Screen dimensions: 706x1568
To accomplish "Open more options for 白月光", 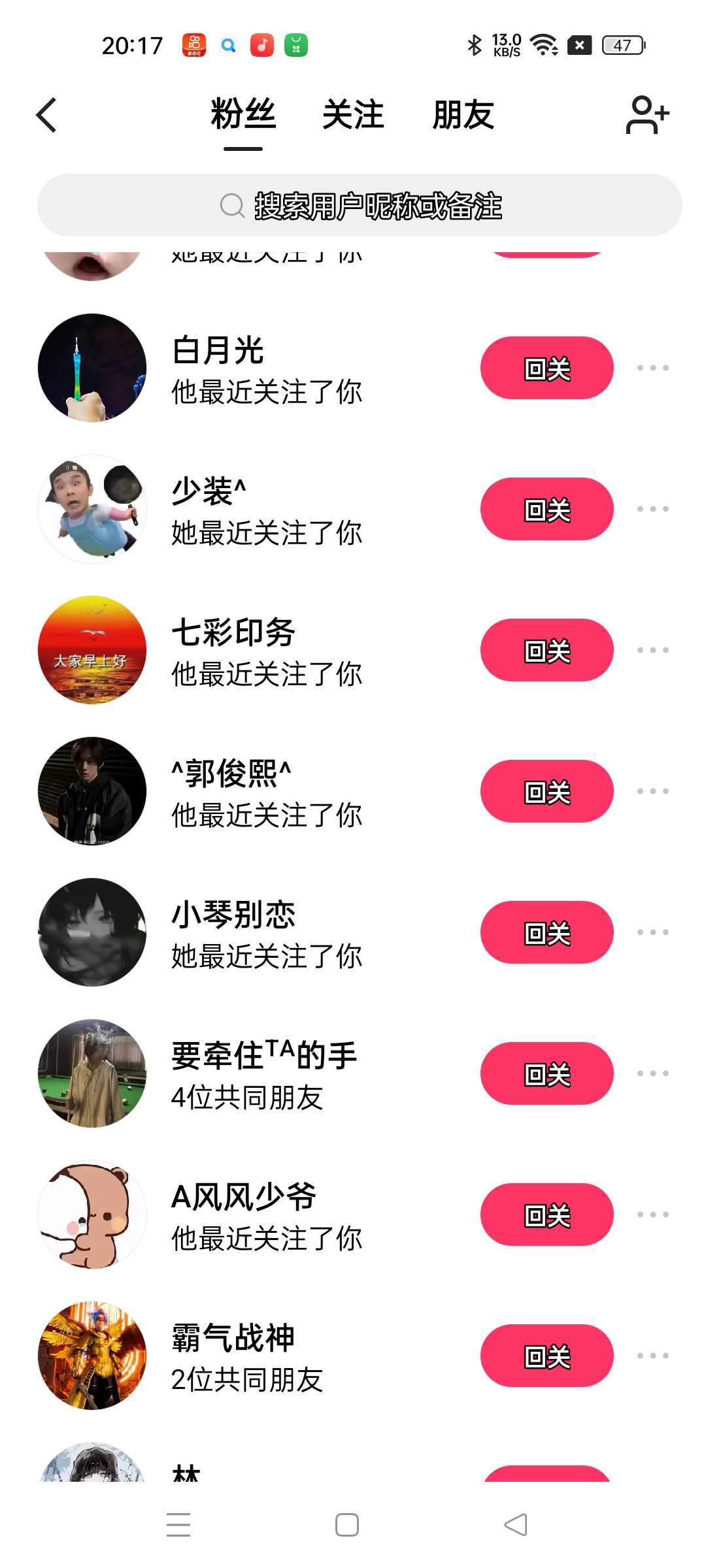I will click(652, 368).
